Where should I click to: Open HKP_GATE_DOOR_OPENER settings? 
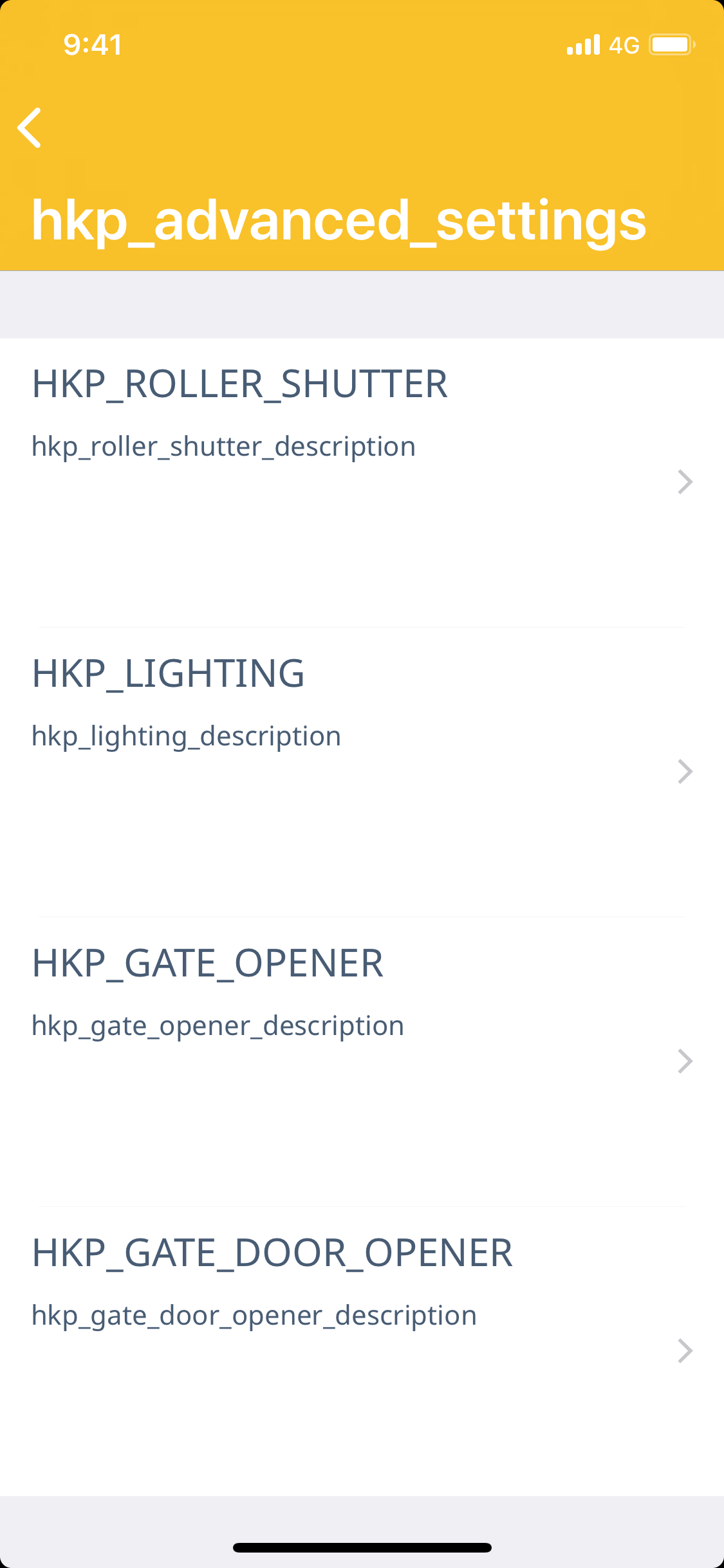click(362, 1350)
